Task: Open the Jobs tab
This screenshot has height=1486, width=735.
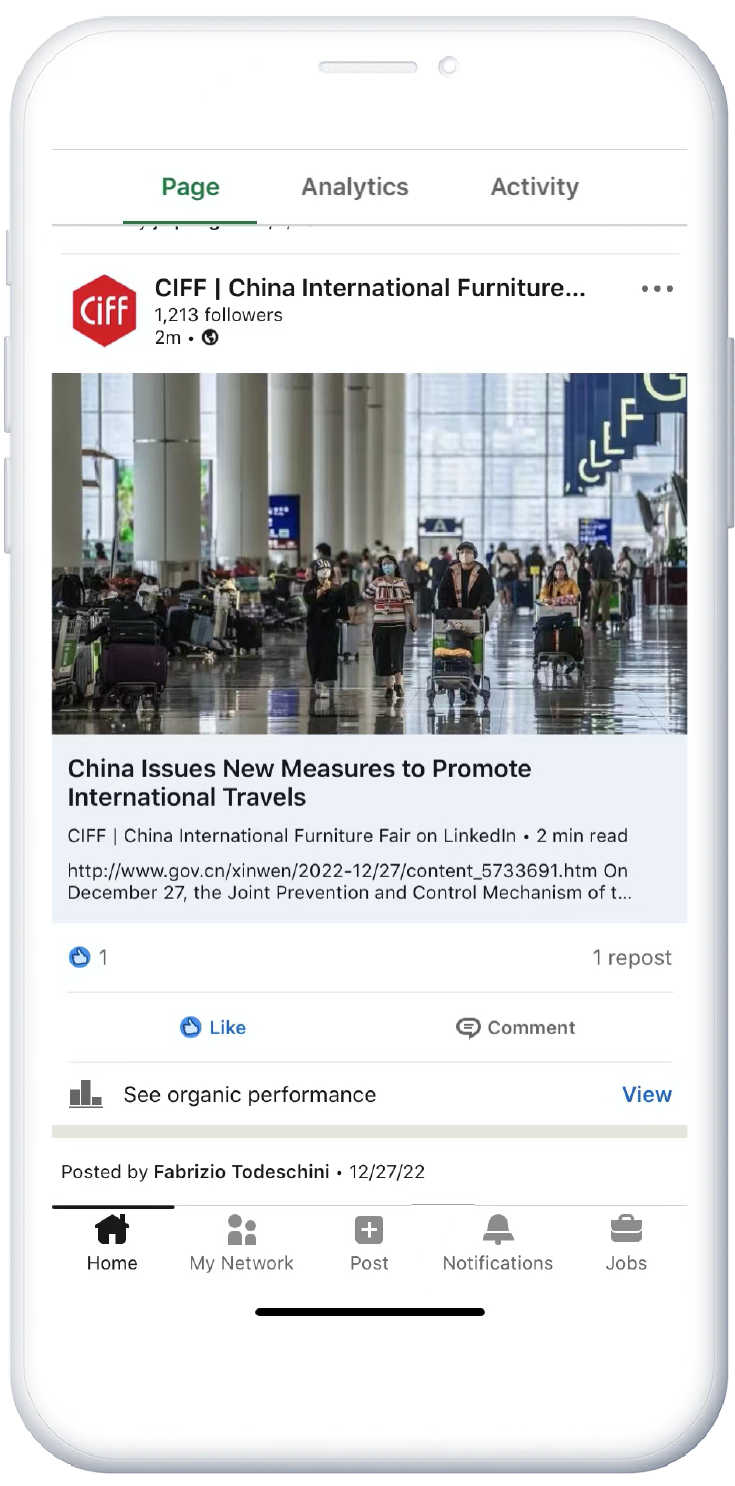Action: (x=626, y=1243)
